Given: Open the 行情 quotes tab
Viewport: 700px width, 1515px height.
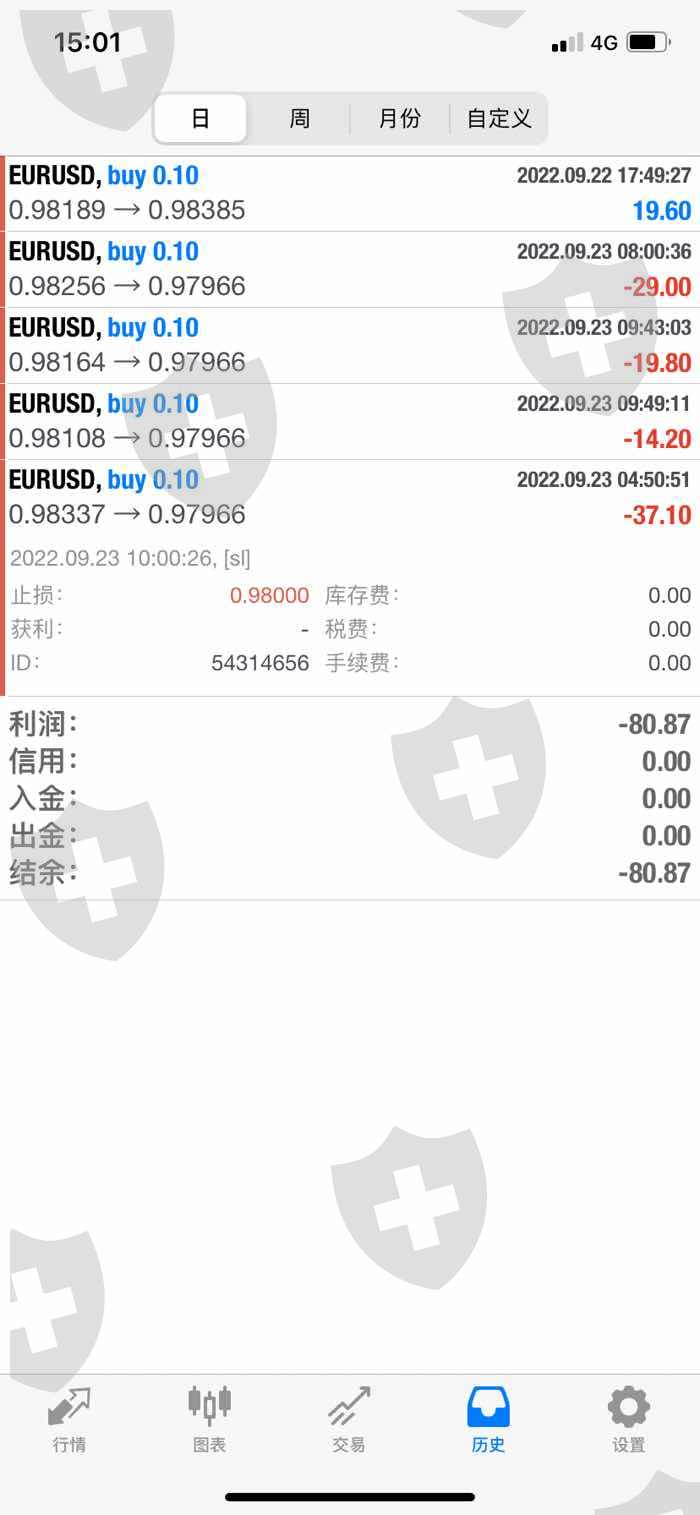Looking at the screenshot, I should tap(69, 1420).
